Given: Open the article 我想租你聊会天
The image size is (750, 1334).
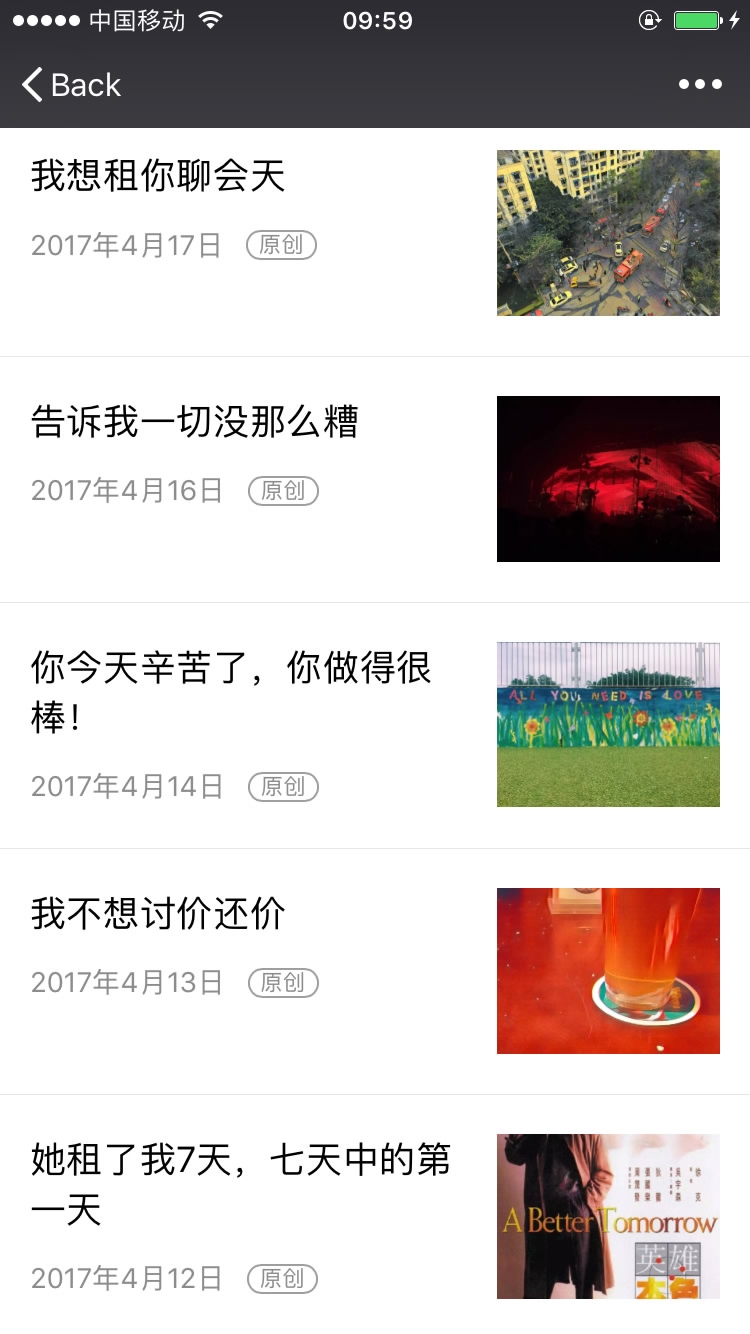Looking at the screenshot, I should coord(158,176).
